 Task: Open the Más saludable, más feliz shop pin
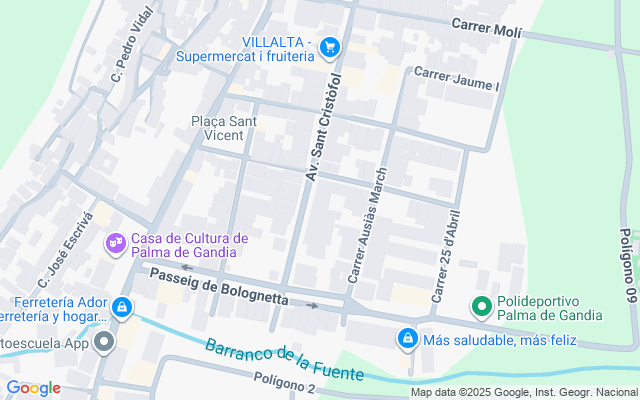(x=407, y=340)
